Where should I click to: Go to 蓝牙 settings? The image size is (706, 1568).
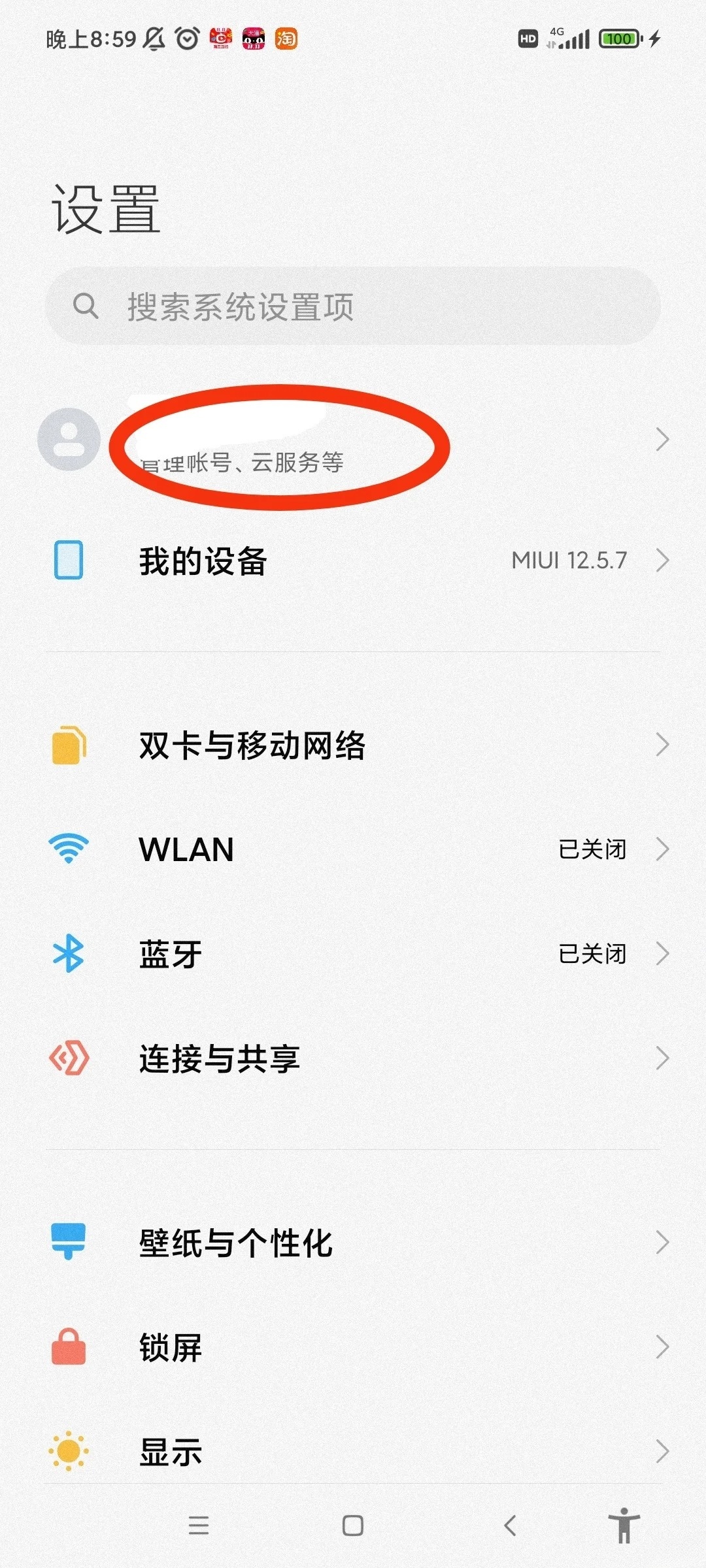353,954
